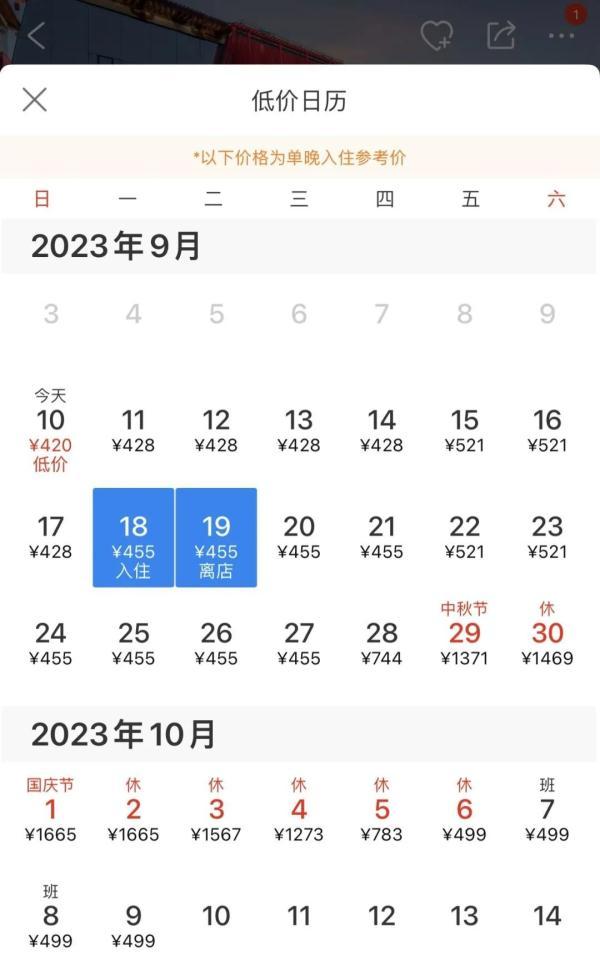Select September 17 at ¥428
This screenshot has height=966, width=600.
click(x=51, y=537)
